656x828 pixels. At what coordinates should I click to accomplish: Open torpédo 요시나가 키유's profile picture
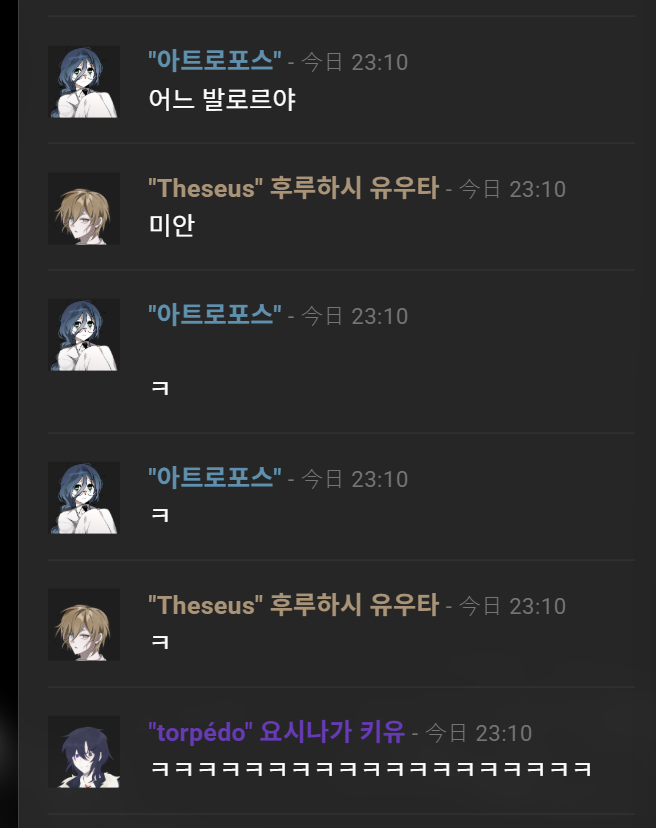pyautogui.click(x=84, y=751)
